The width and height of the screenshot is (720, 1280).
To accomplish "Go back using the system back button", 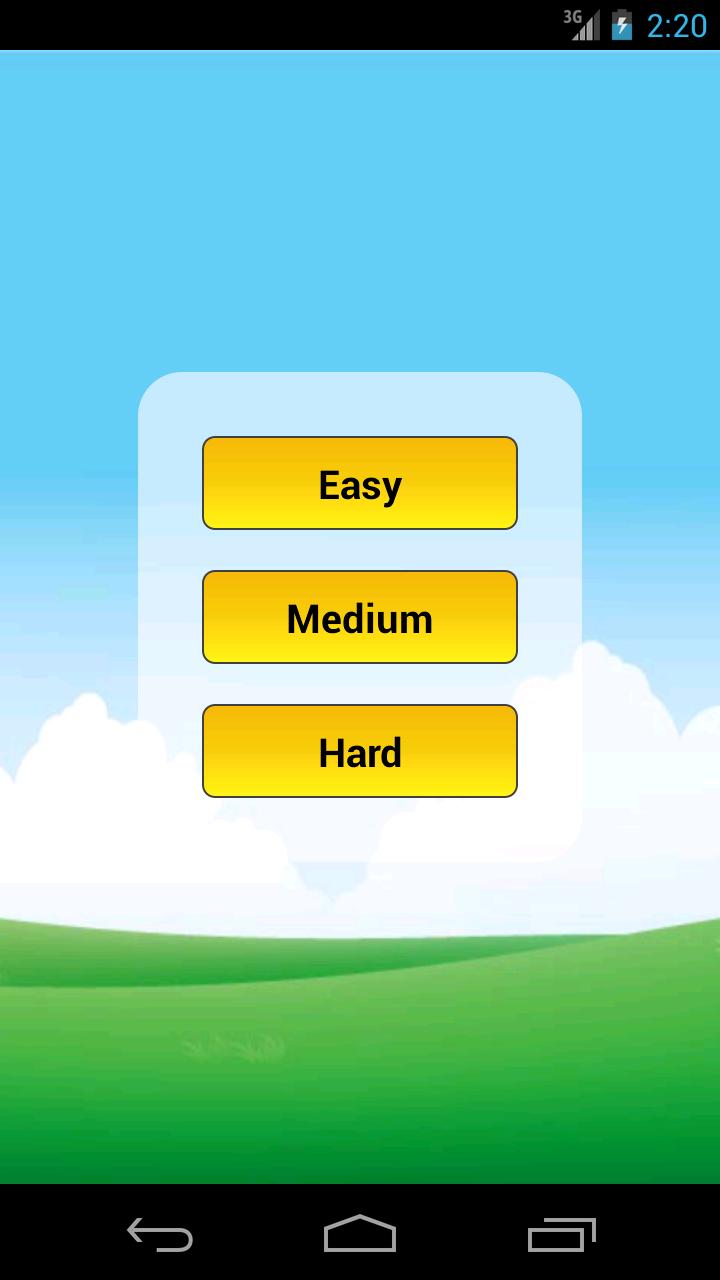I will [x=160, y=1234].
